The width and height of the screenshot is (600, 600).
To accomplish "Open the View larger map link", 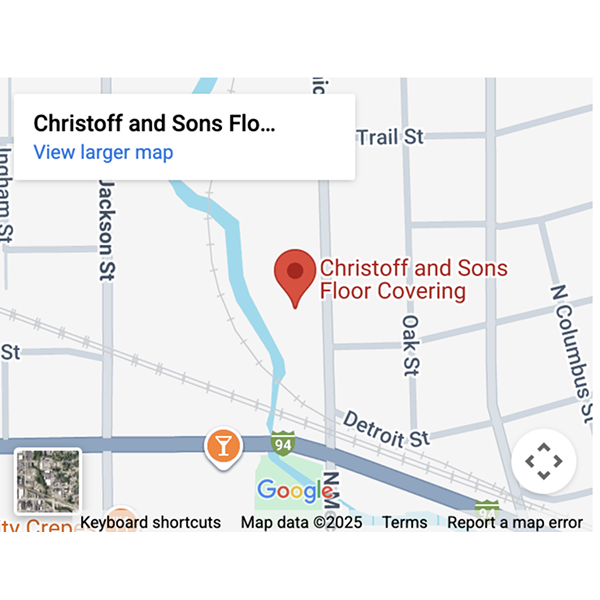I will pyautogui.click(x=103, y=153).
